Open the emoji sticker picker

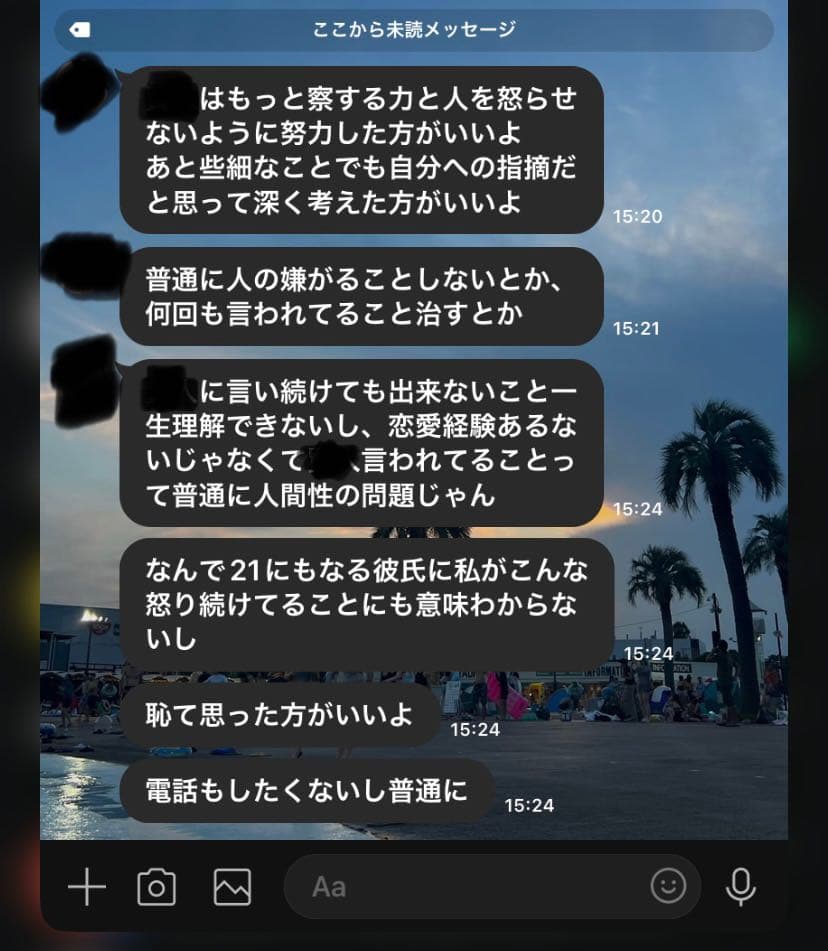click(x=668, y=885)
